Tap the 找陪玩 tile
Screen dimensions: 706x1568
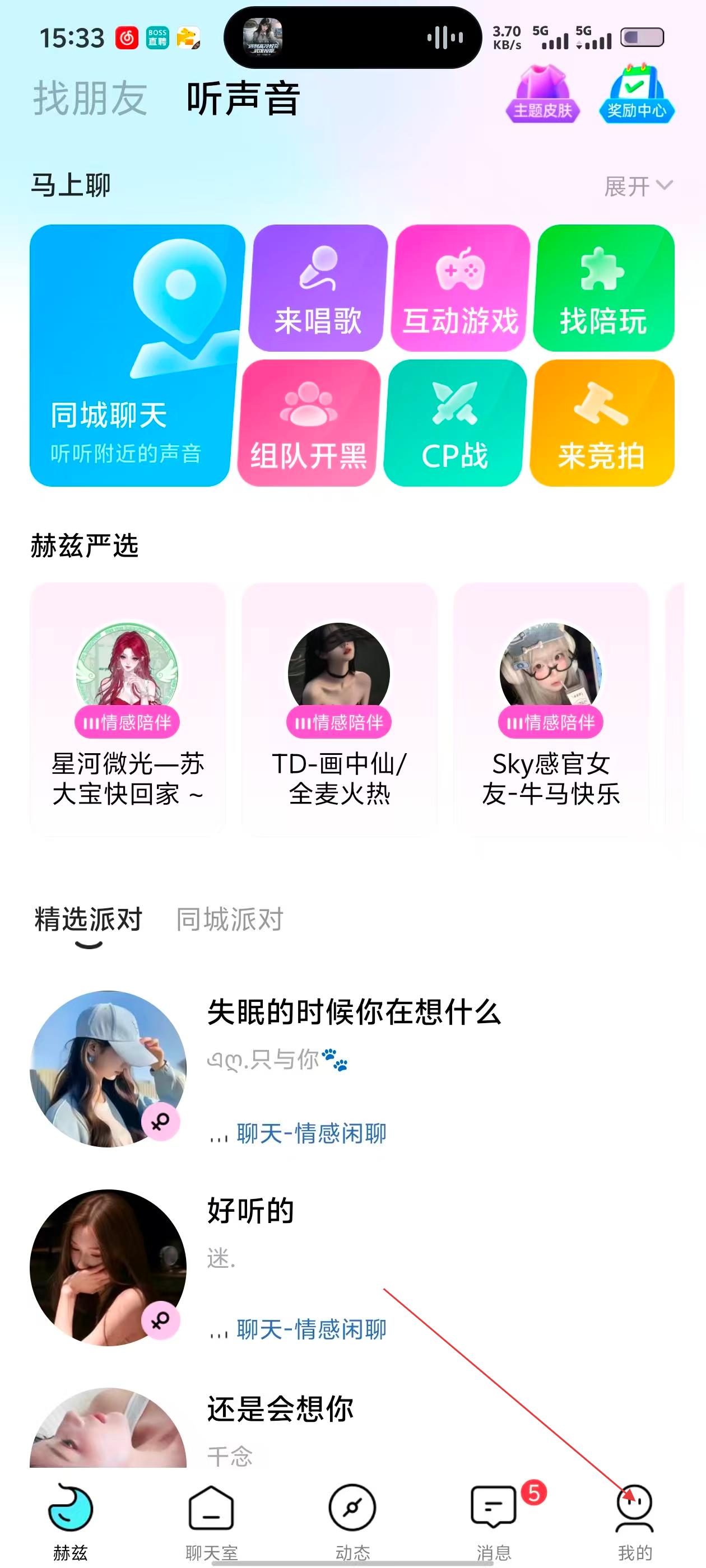[603, 288]
